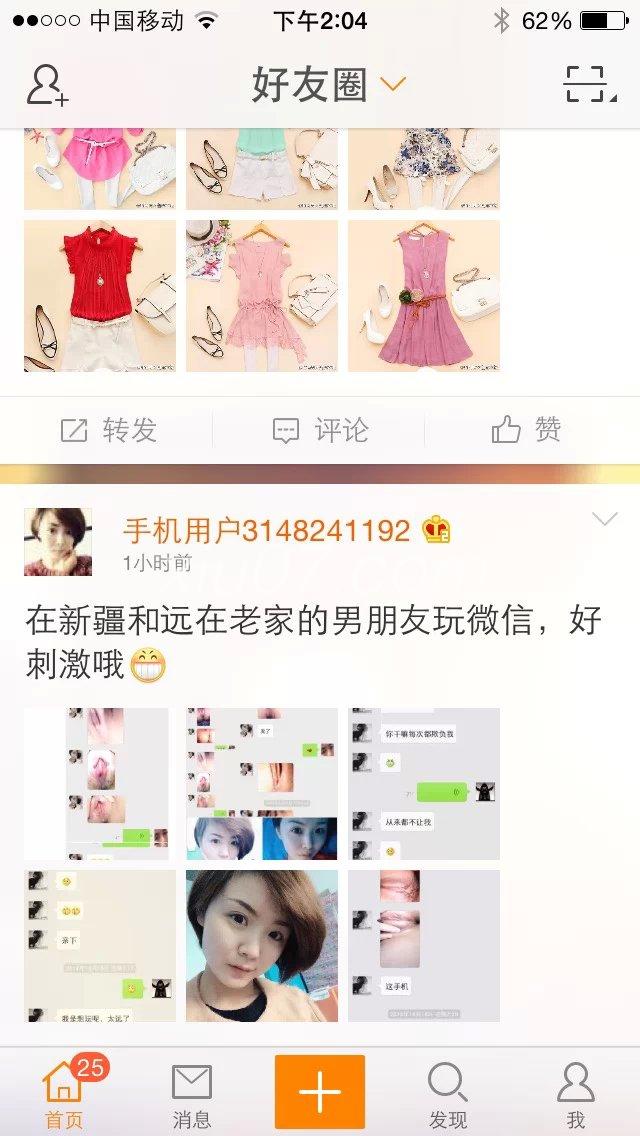Tap the avatar of 手机用户3148241192
The width and height of the screenshot is (640, 1136).
[58, 542]
